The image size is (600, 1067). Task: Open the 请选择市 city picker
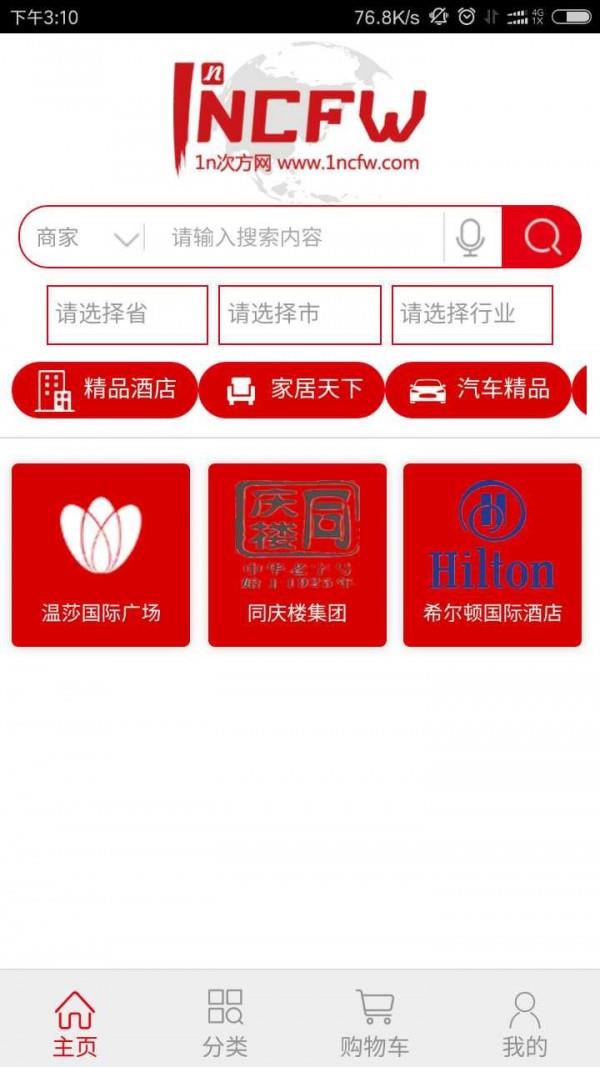click(299, 314)
